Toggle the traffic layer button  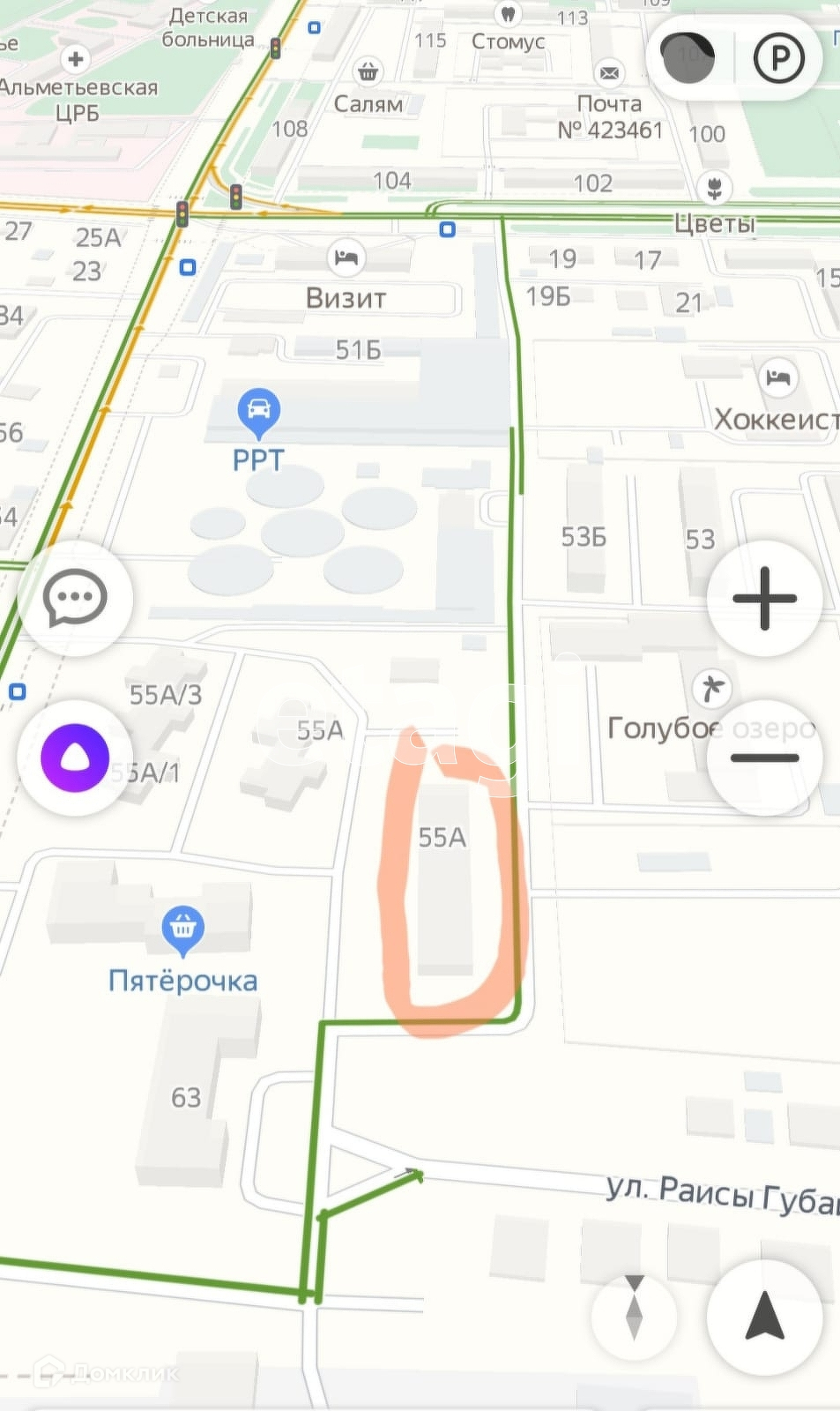pyautogui.click(x=688, y=58)
